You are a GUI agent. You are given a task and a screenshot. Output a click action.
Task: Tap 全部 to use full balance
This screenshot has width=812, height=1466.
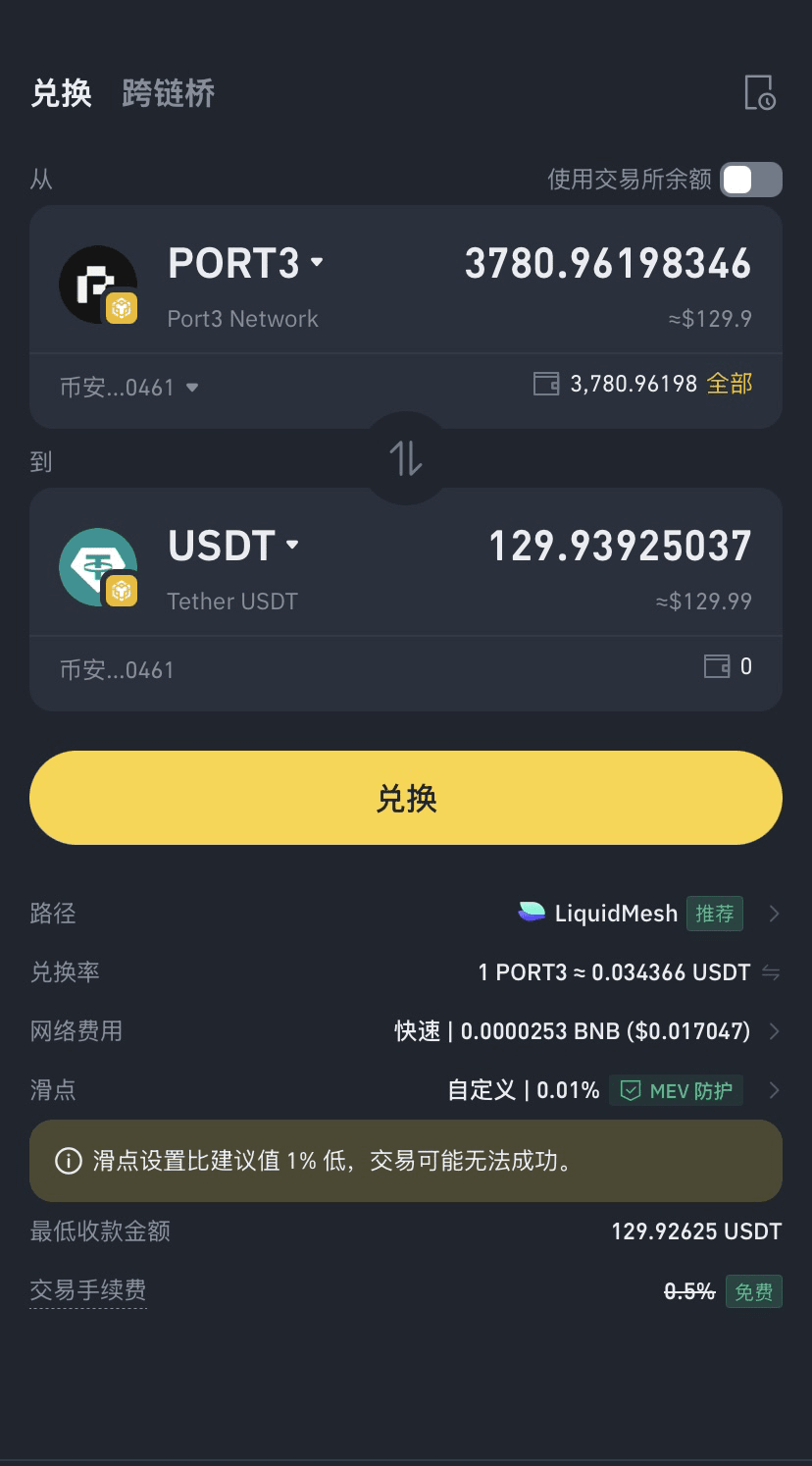730,383
